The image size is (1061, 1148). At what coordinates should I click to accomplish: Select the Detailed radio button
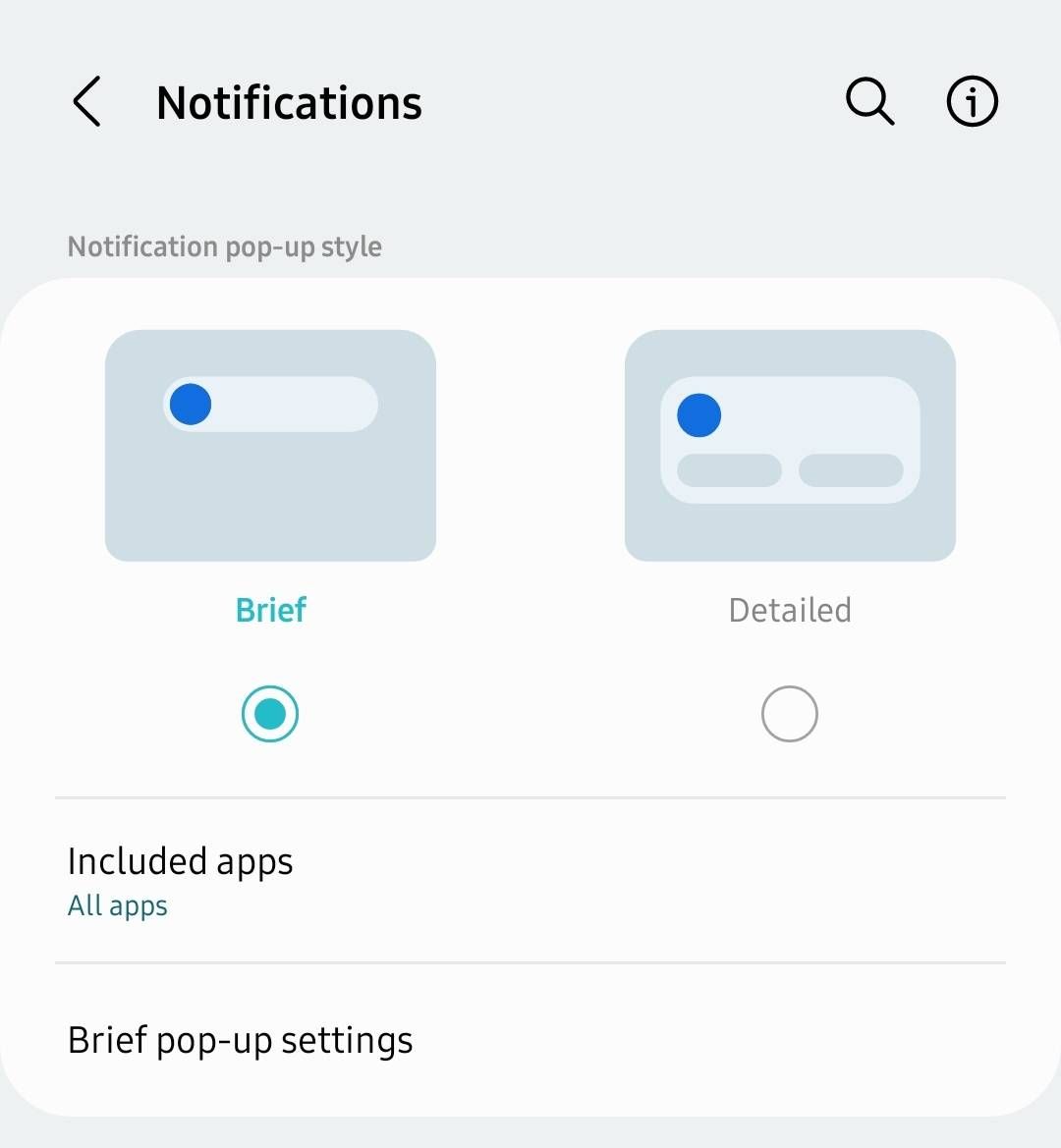790,713
